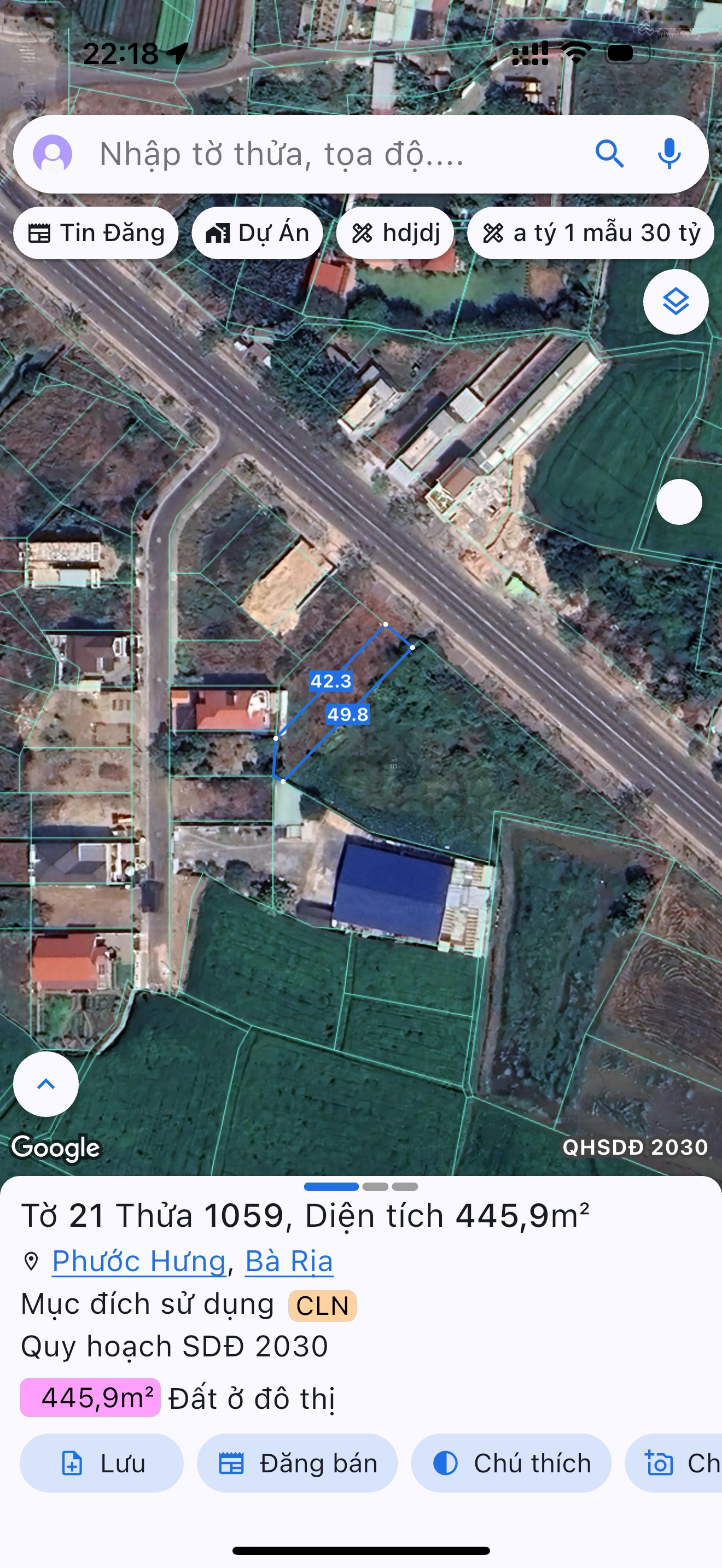This screenshot has height=1568, width=722.
Task: Select the hdjdj chip
Action: coord(395,233)
